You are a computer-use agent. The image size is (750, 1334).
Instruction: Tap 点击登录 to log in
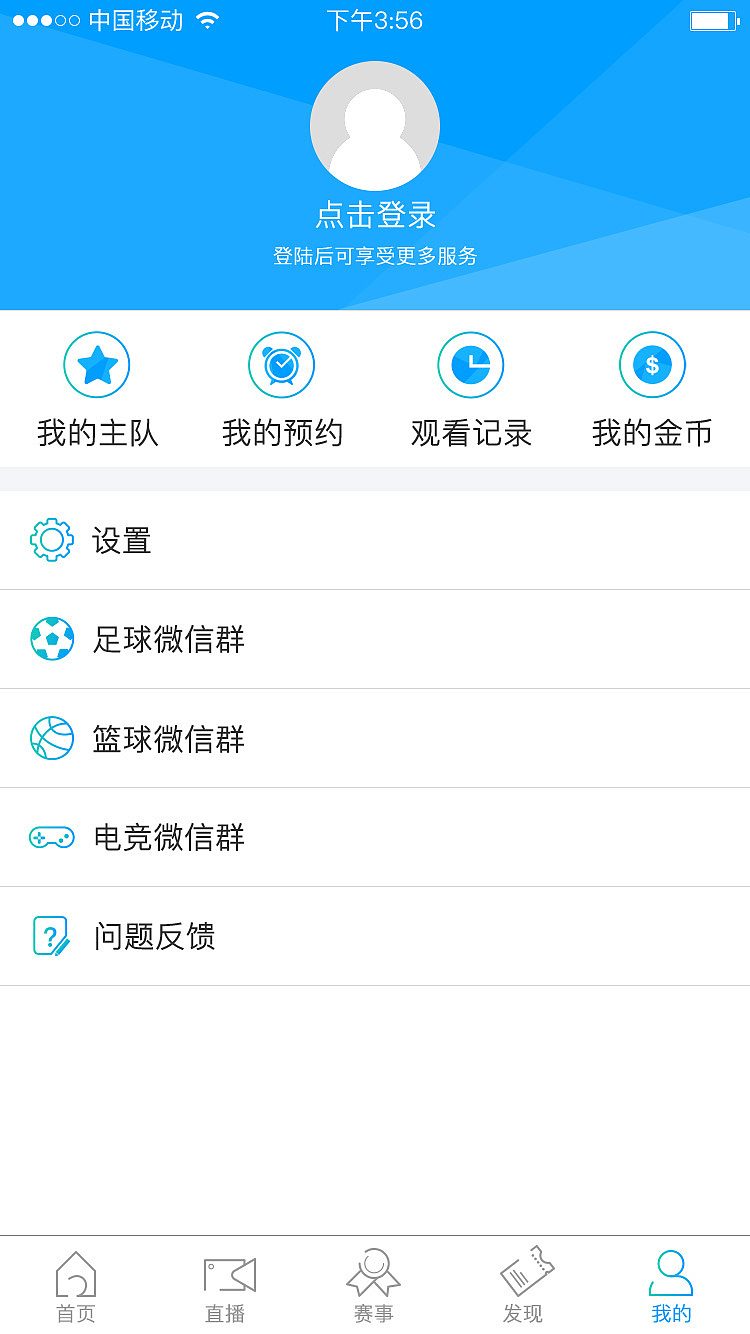coord(375,215)
